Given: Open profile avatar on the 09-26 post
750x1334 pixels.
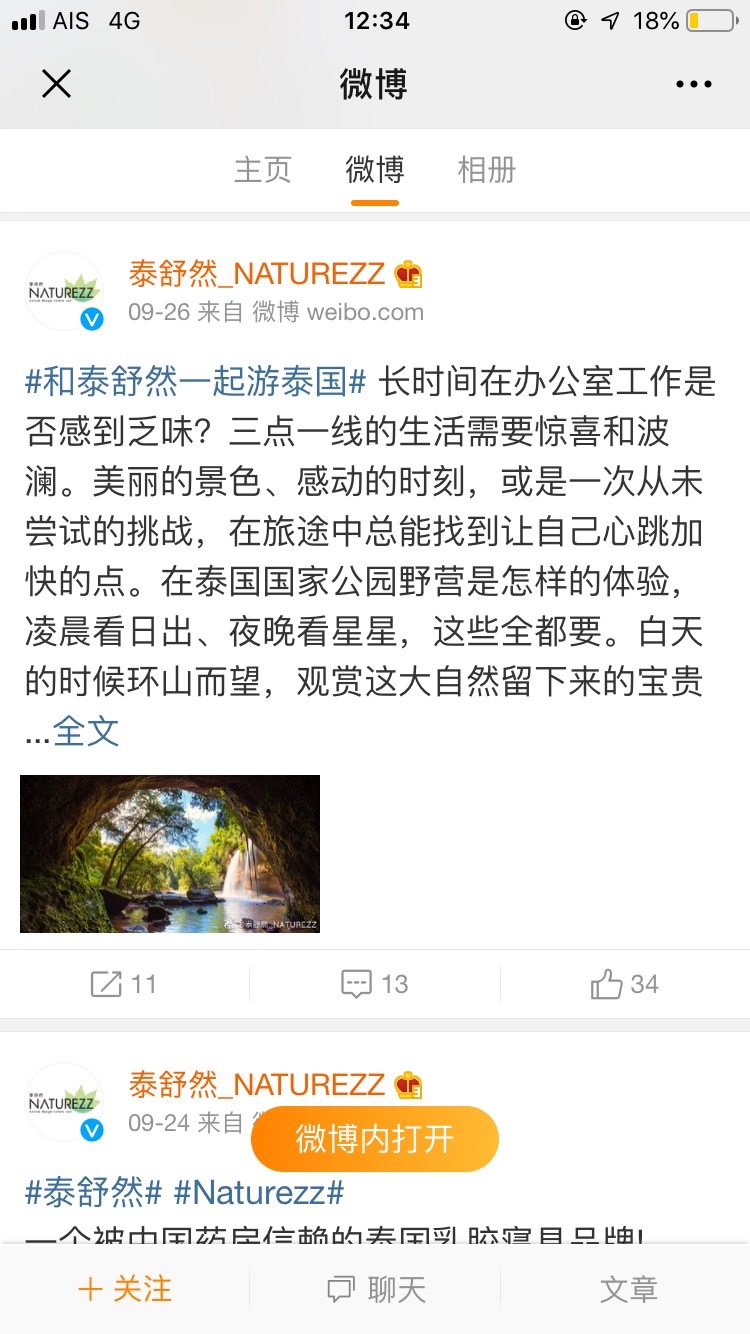Looking at the screenshot, I should [x=64, y=291].
